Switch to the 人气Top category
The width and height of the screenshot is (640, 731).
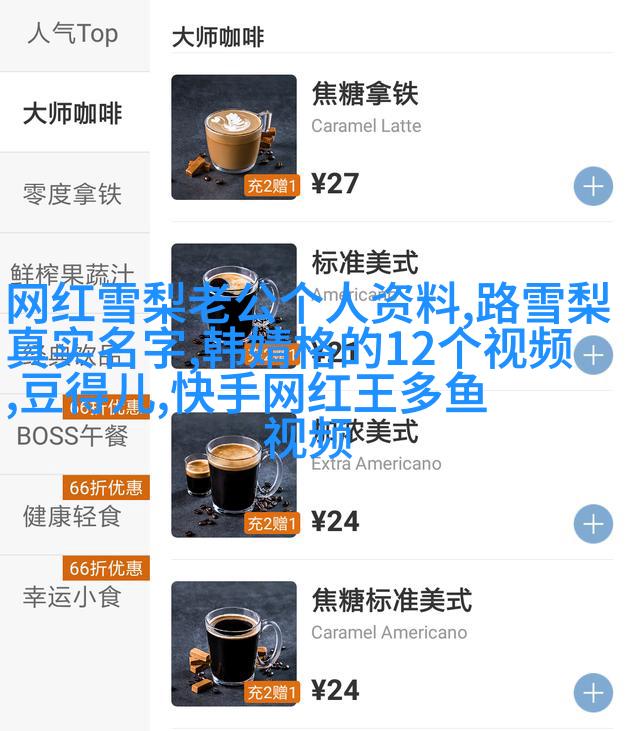pos(72,34)
